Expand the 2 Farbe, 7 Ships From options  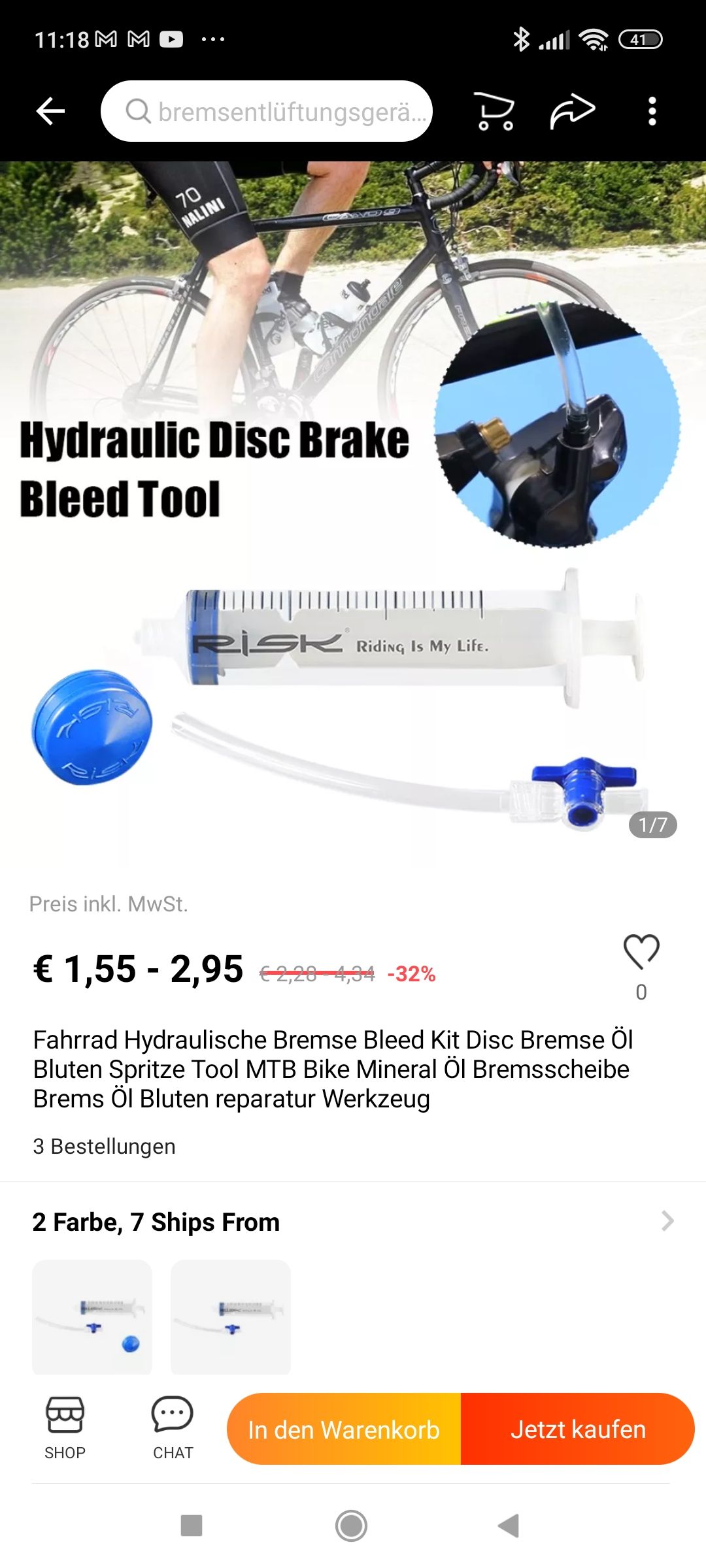click(x=667, y=1221)
